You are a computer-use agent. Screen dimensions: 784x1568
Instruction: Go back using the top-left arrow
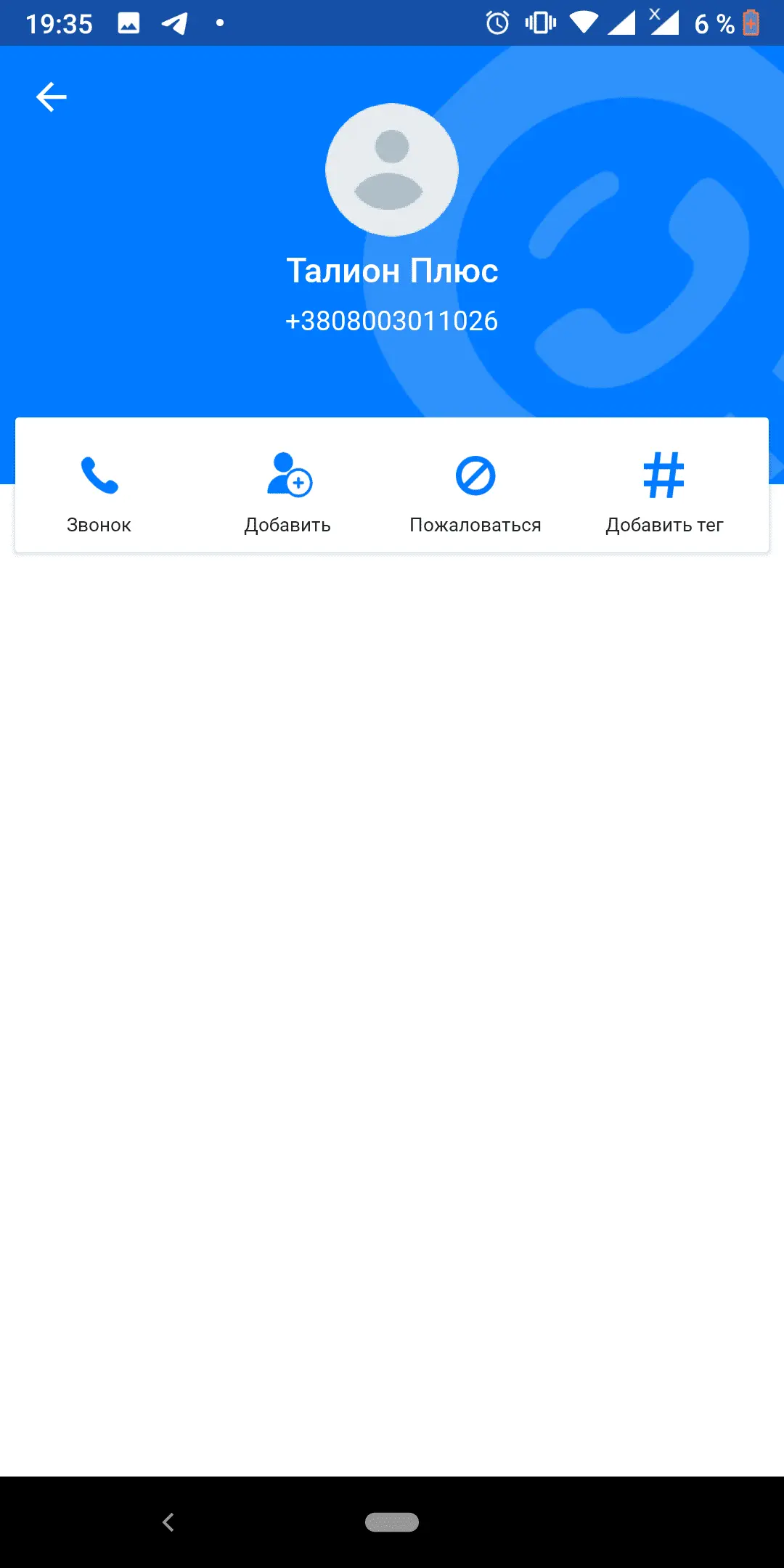click(51, 97)
